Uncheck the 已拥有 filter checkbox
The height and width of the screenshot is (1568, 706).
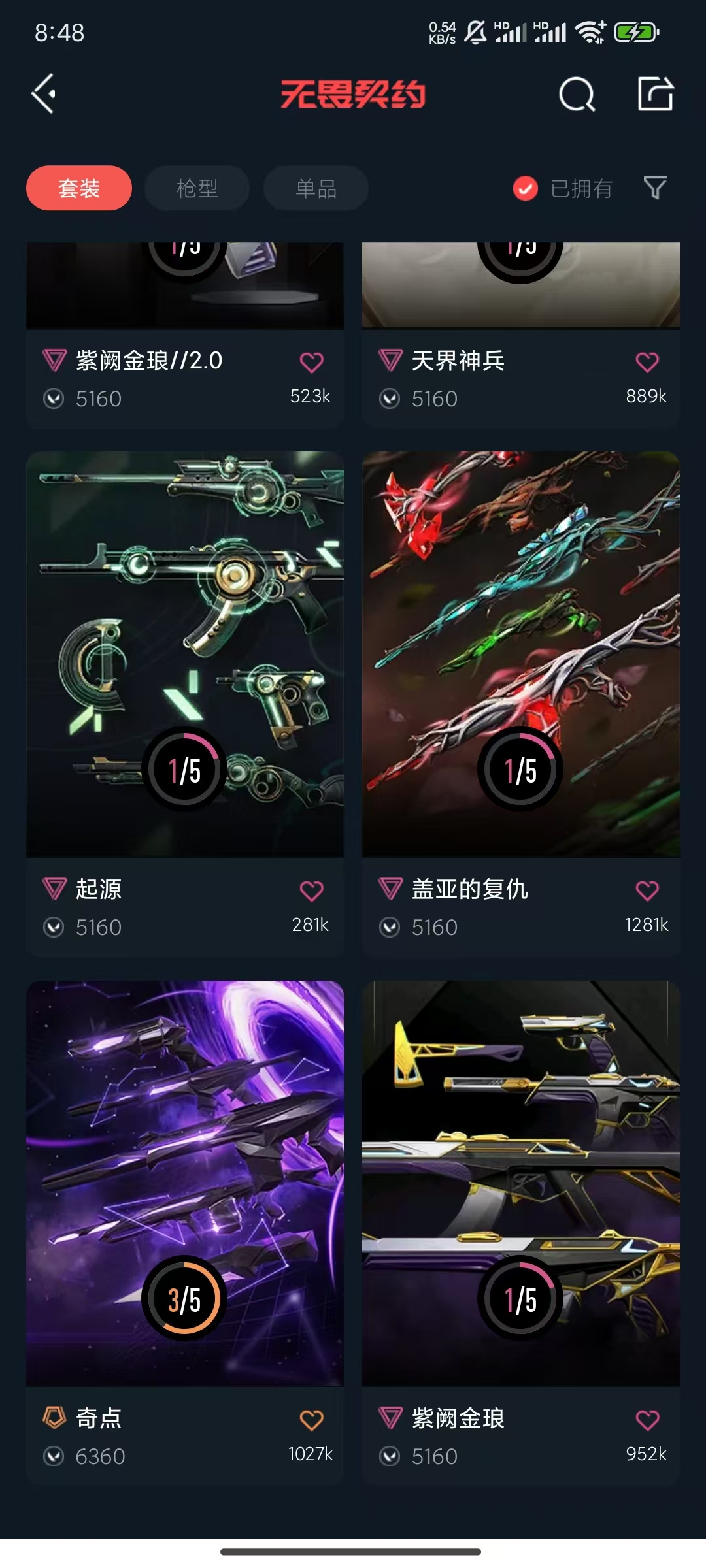[525, 188]
